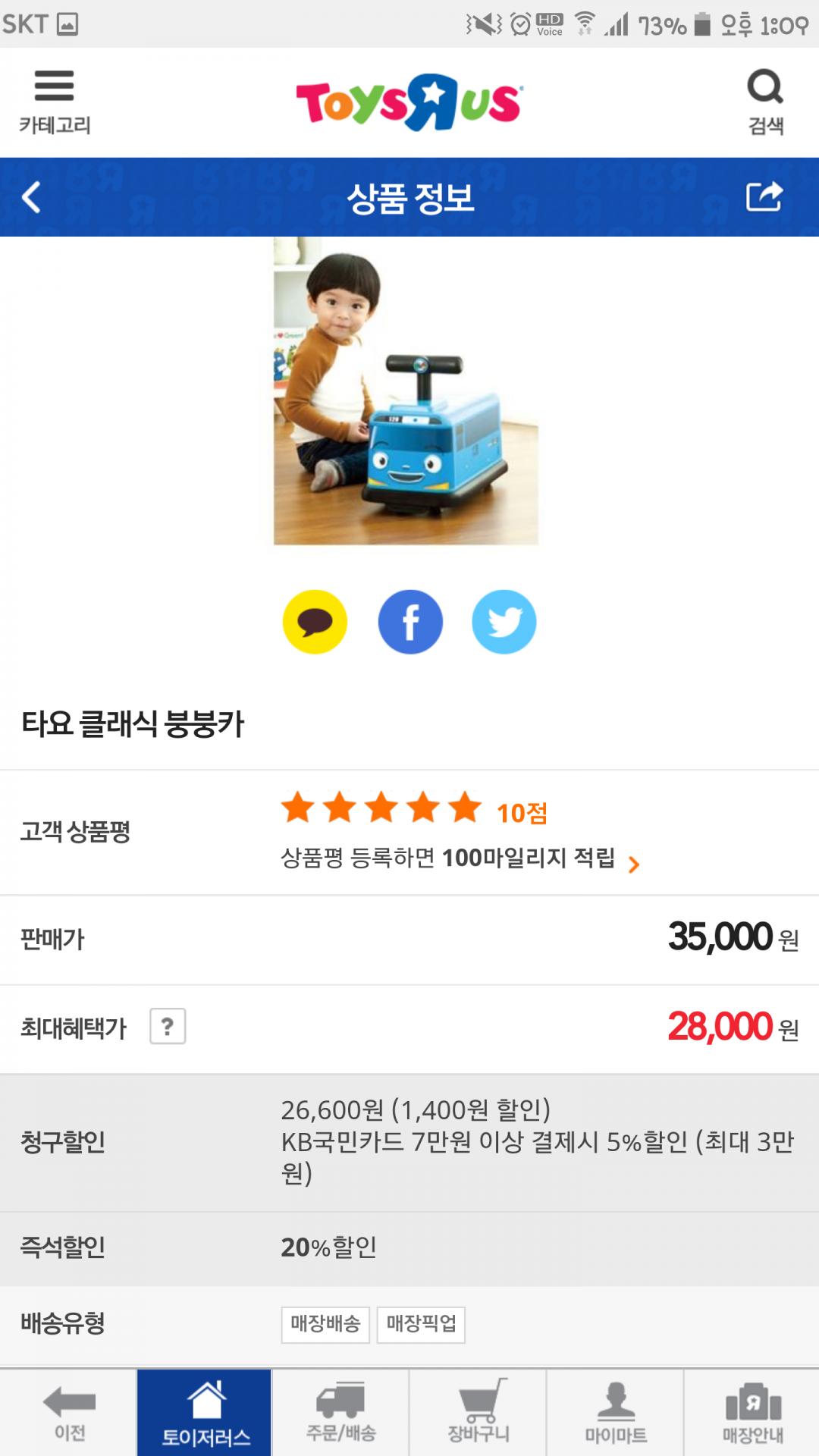
Task: Show help for 최대혜택가
Action: 168,1027
